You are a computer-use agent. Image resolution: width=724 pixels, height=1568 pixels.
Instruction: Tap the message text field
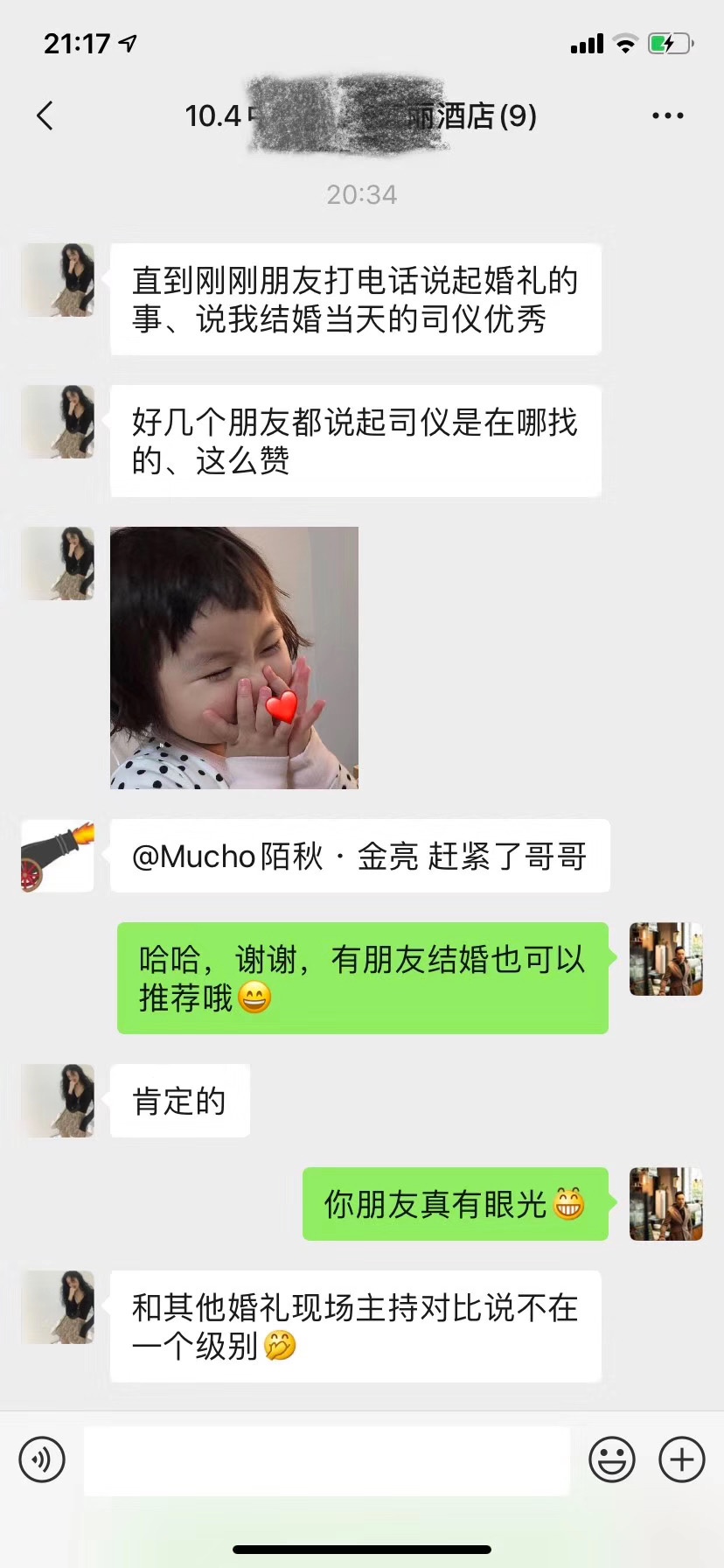327,1460
